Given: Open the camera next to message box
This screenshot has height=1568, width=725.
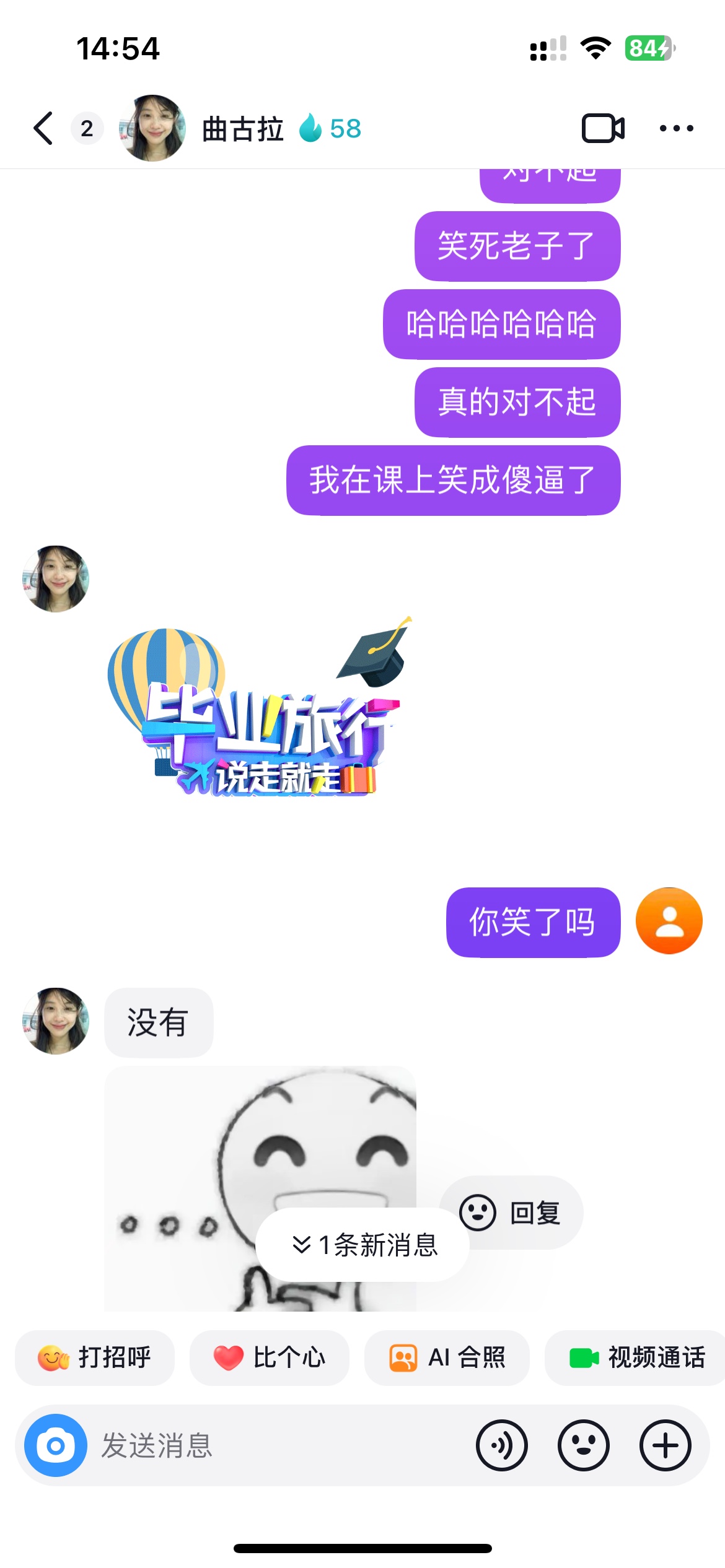Looking at the screenshot, I should [56, 1445].
